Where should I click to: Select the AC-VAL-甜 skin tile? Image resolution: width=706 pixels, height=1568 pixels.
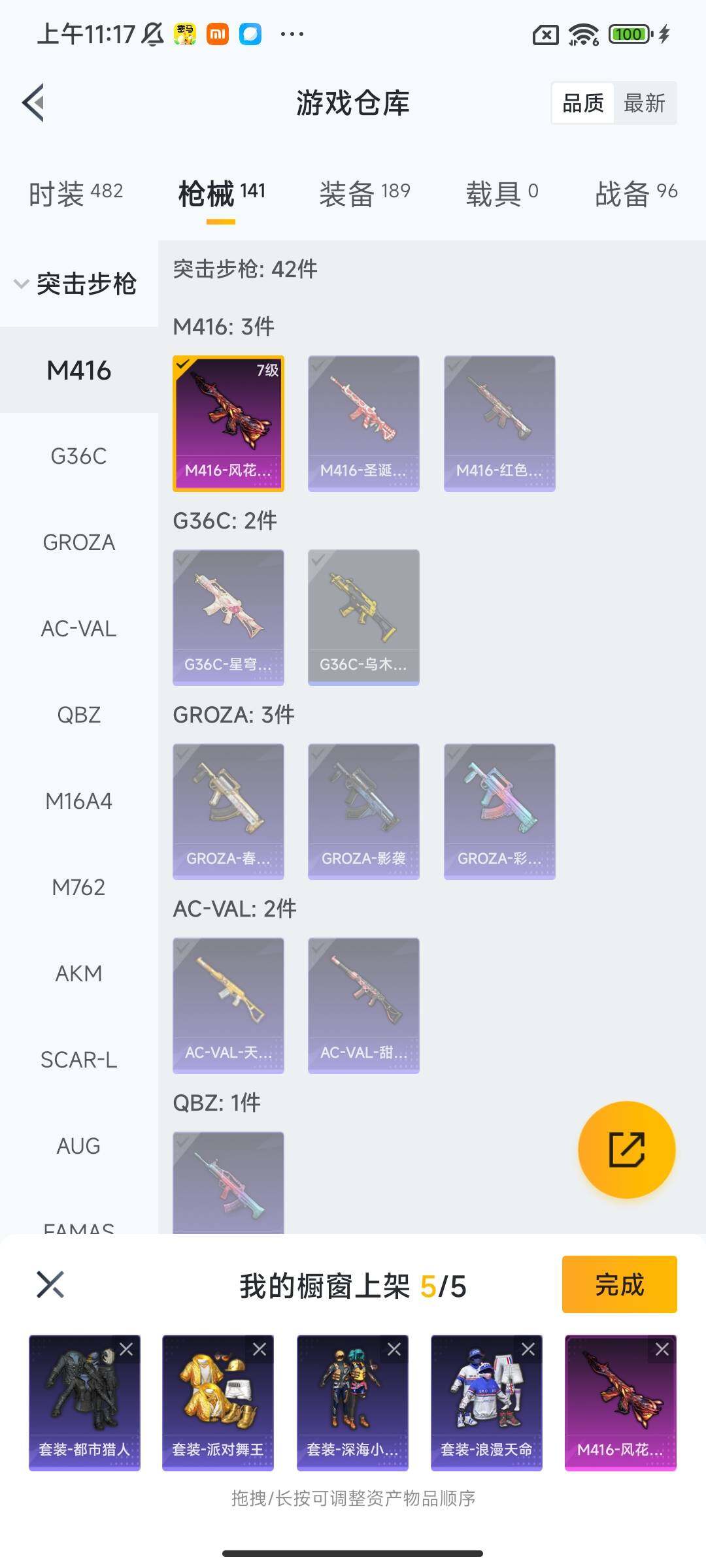point(363,1005)
